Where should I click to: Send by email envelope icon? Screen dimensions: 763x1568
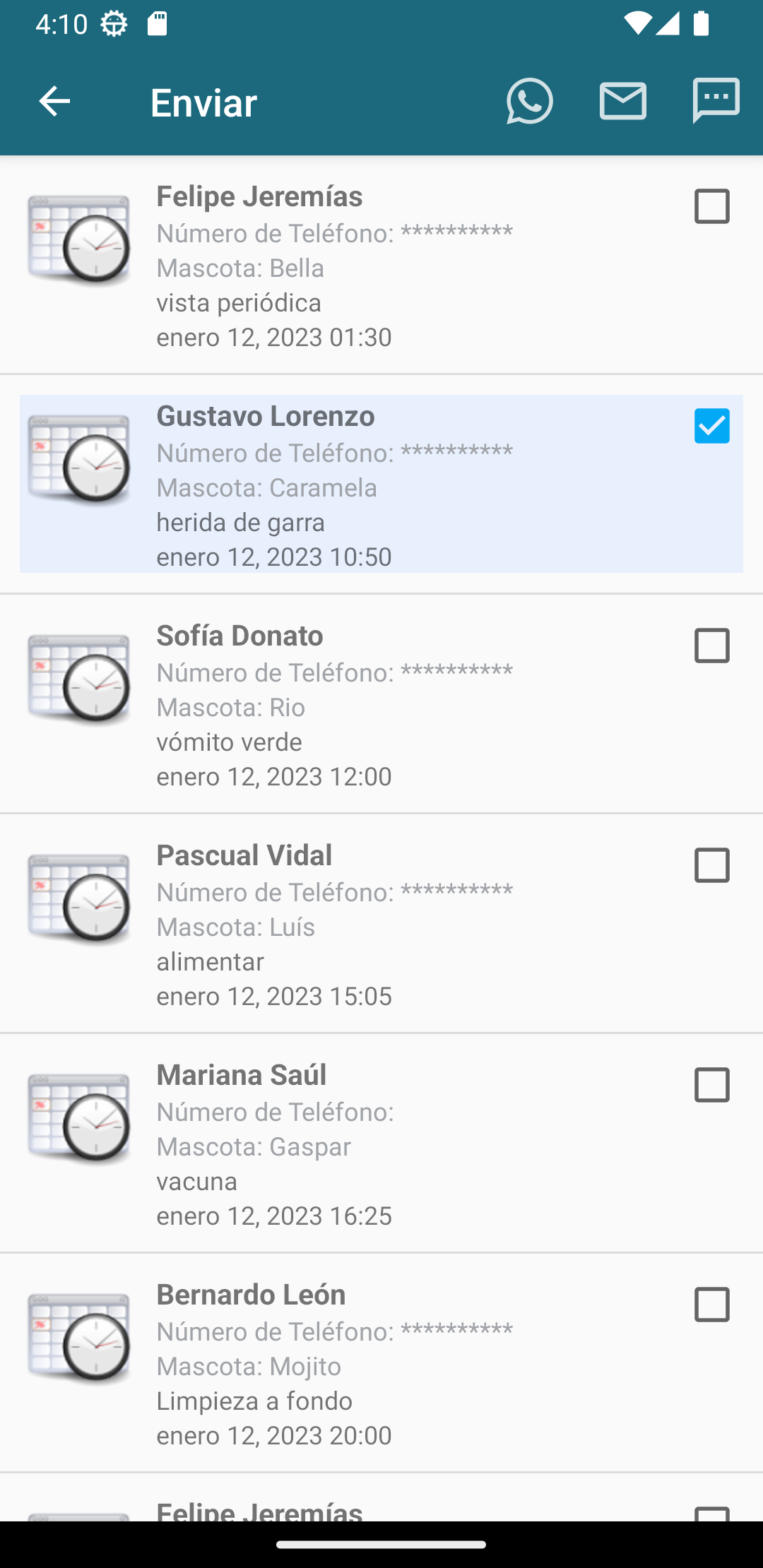[622, 101]
